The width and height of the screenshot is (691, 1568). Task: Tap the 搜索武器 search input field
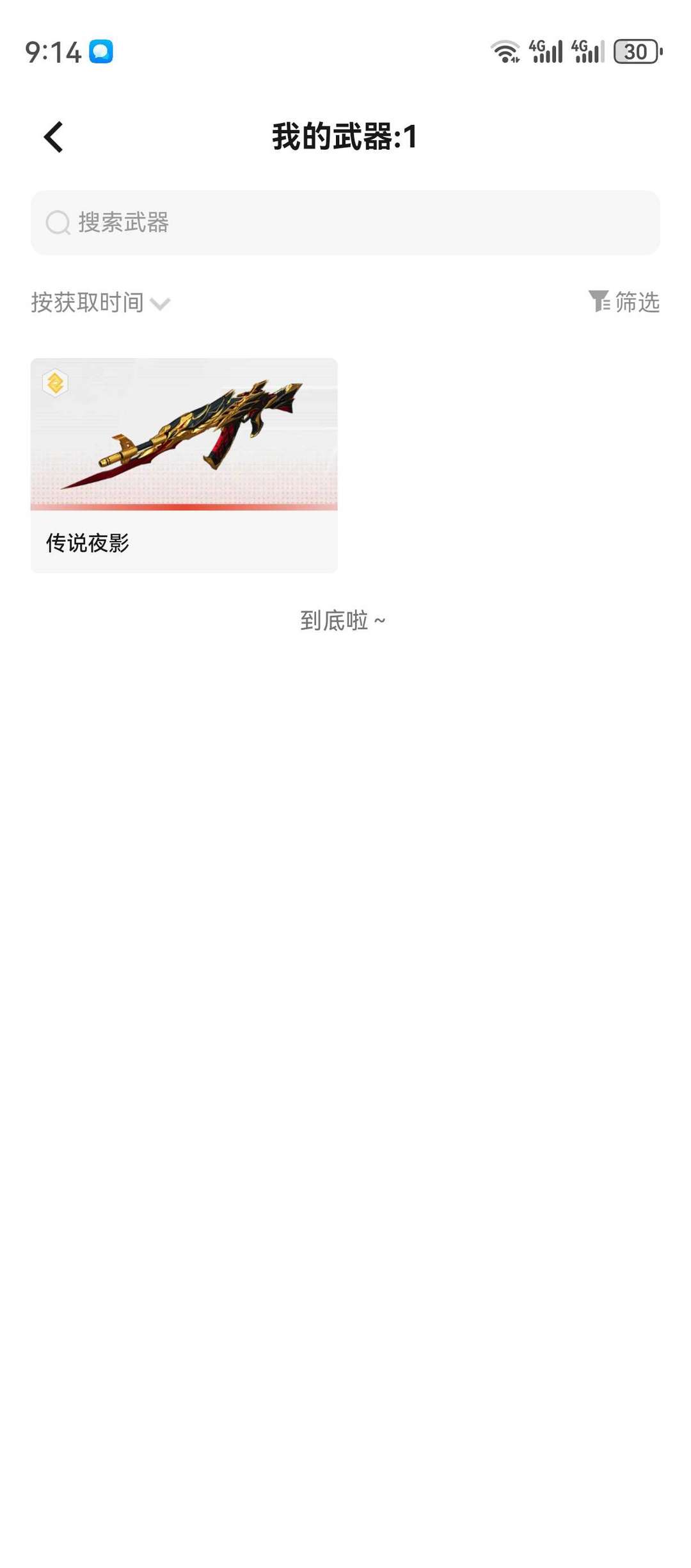[x=345, y=223]
